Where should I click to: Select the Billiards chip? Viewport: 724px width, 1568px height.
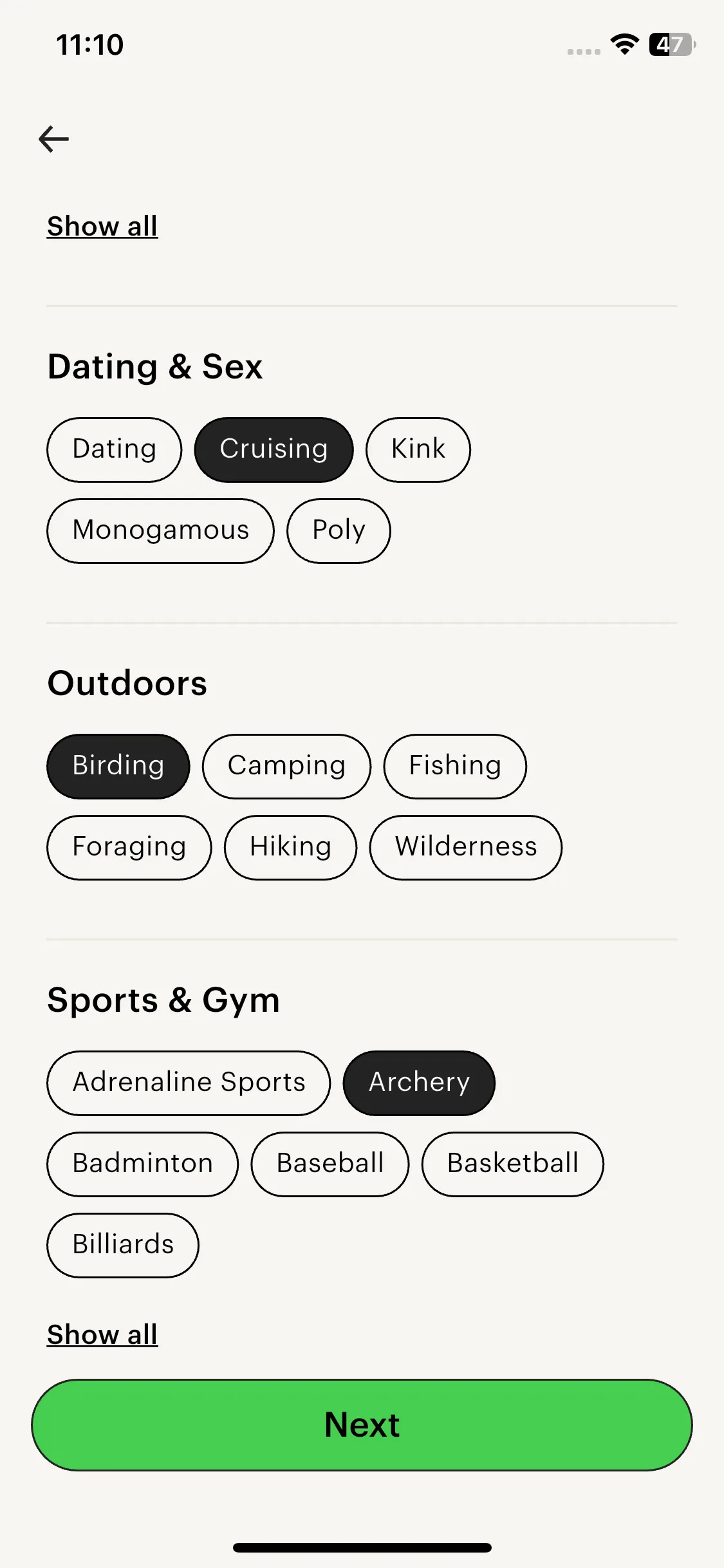[123, 1245]
